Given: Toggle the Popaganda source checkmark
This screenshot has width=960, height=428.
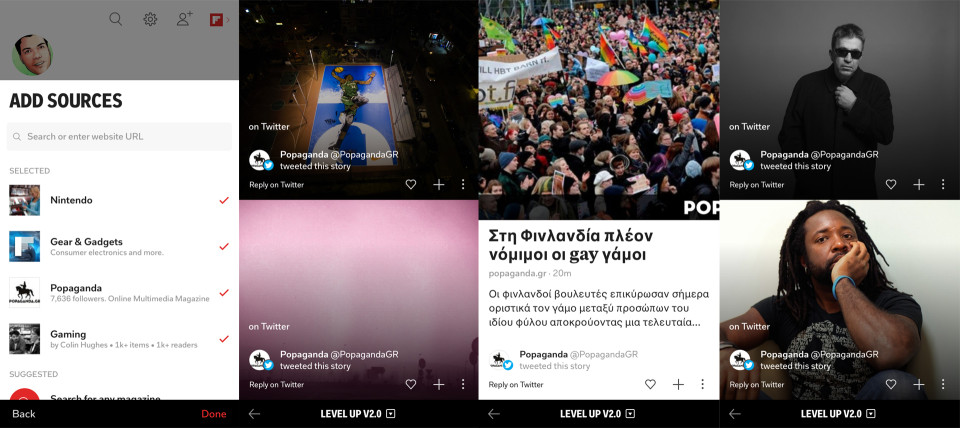Looking at the screenshot, I should coord(224,292).
